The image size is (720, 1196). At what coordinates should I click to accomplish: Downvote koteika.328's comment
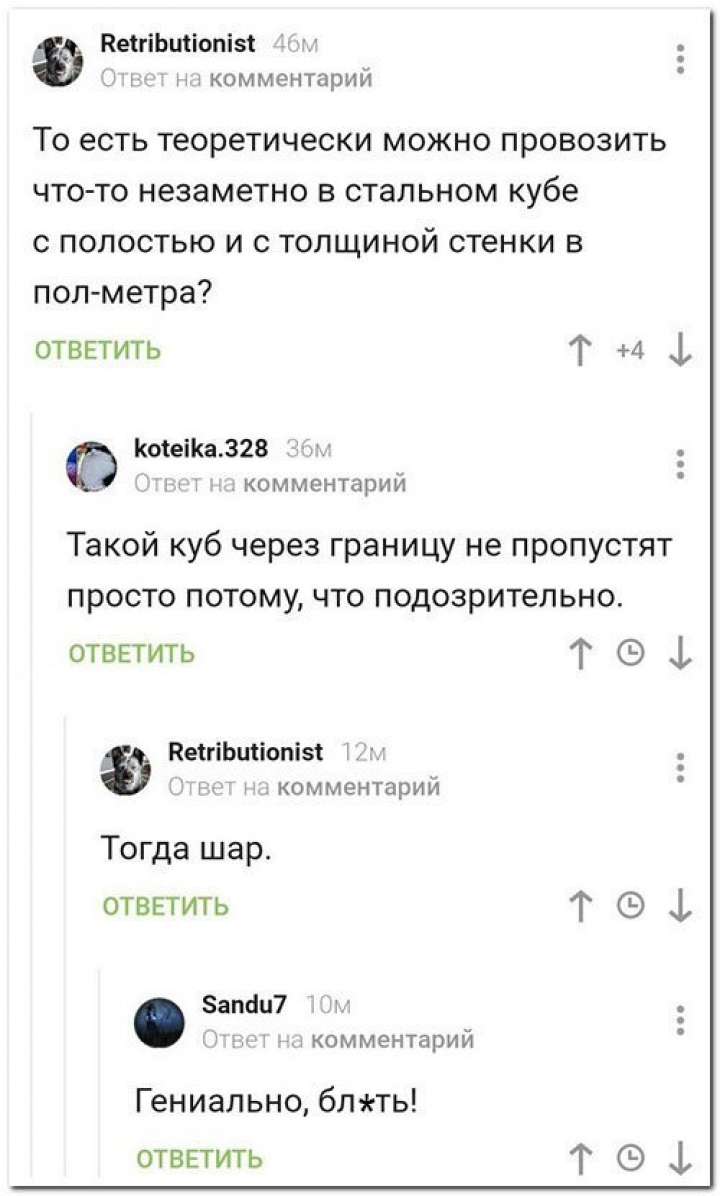[680, 654]
